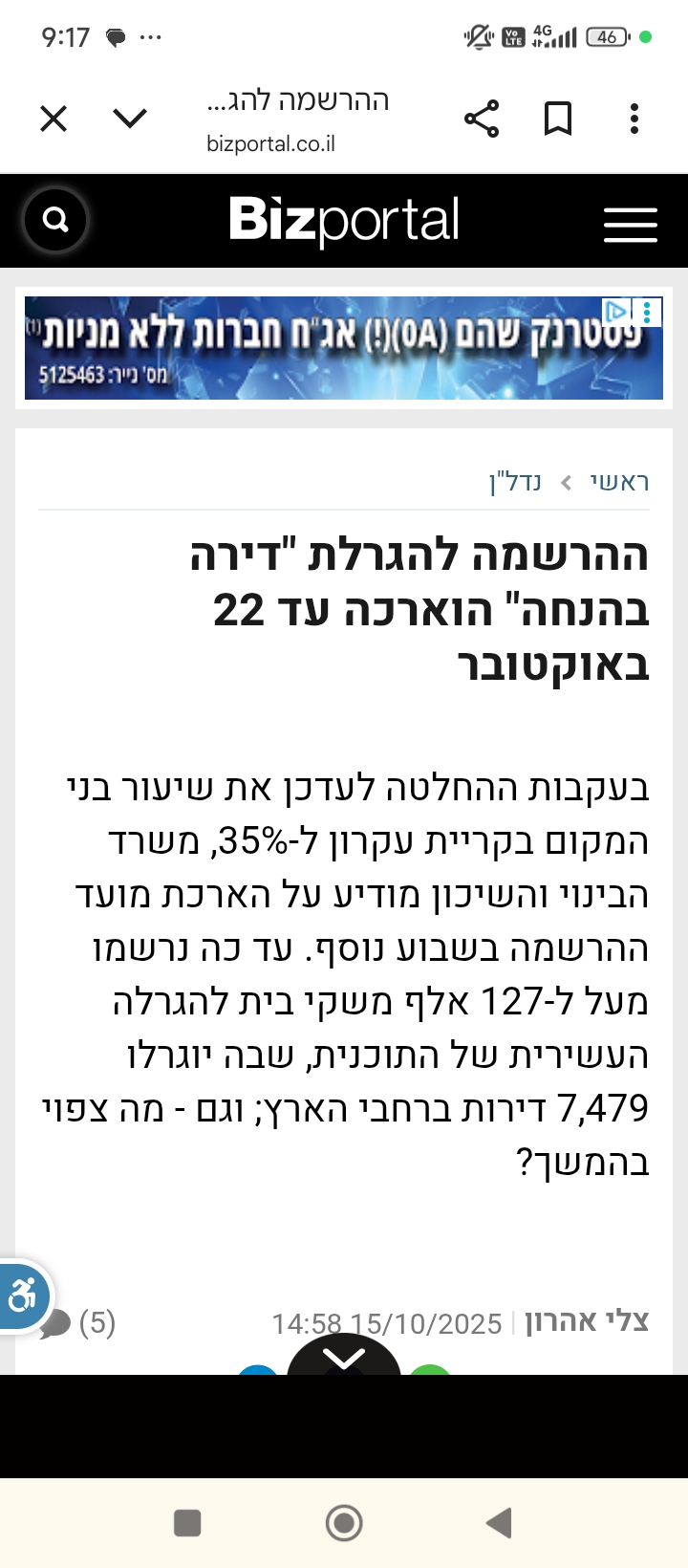Open the accessibility options button
This screenshot has width=688, height=1568.
click(23, 1297)
